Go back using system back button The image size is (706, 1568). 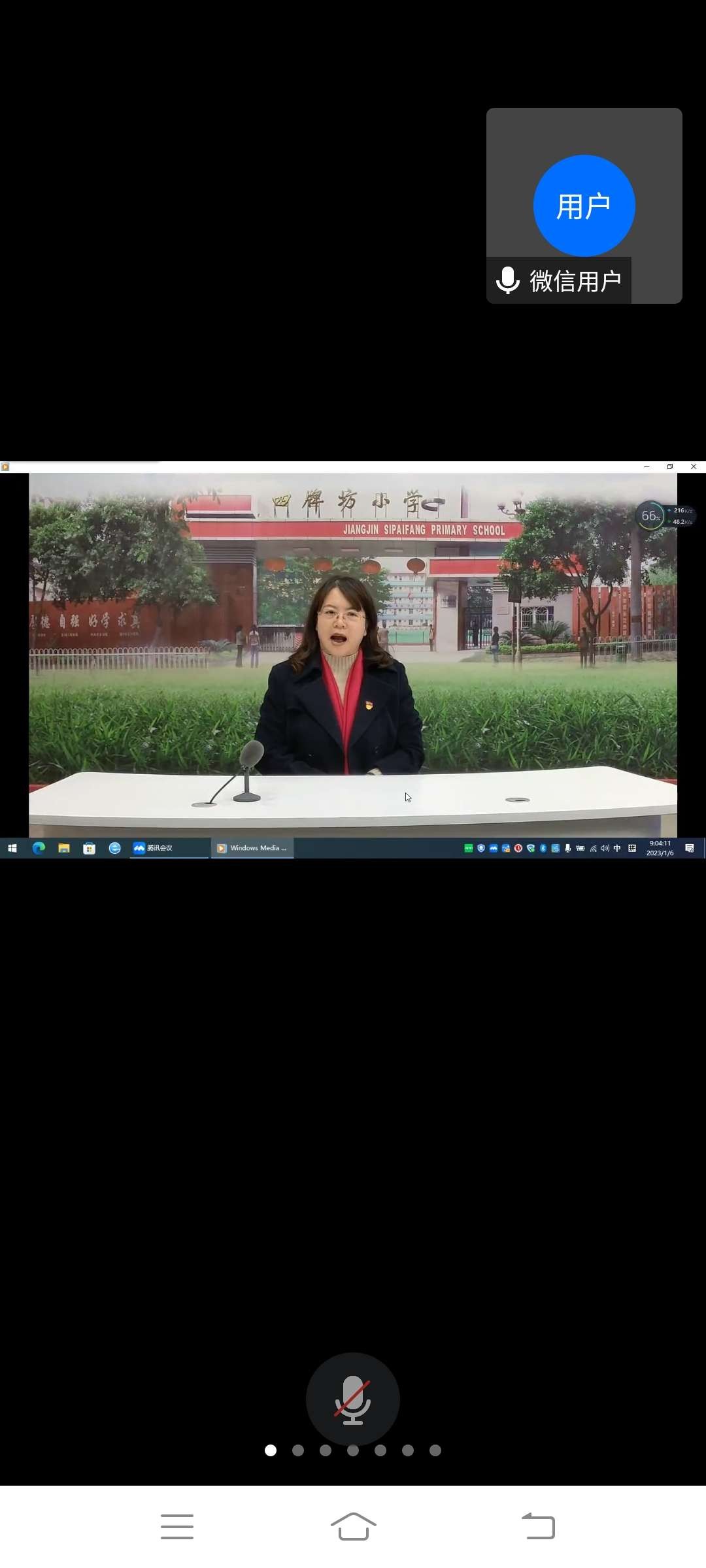click(538, 1526)
